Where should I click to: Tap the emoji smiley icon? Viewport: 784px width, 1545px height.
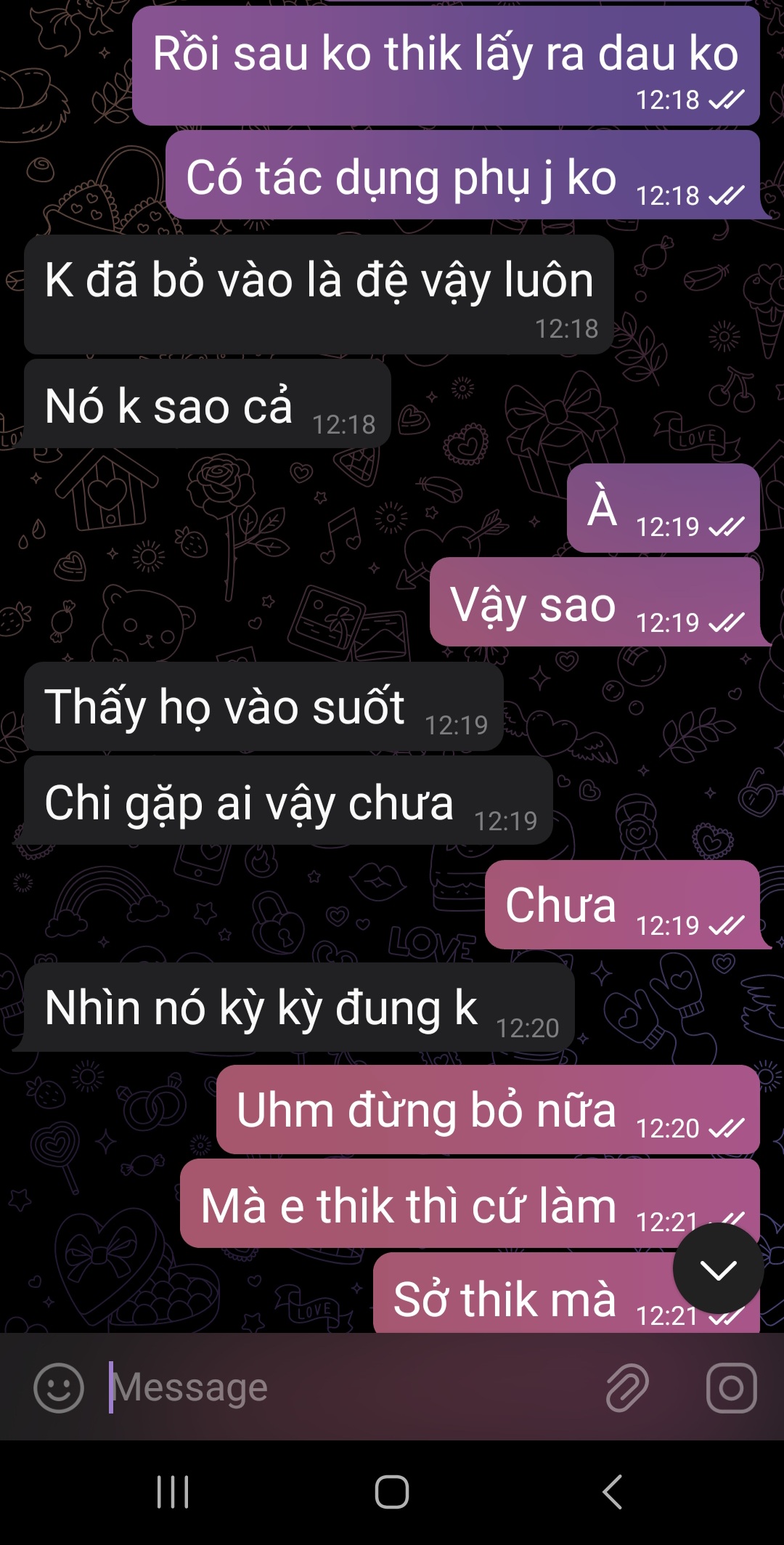pos(59,1387)
